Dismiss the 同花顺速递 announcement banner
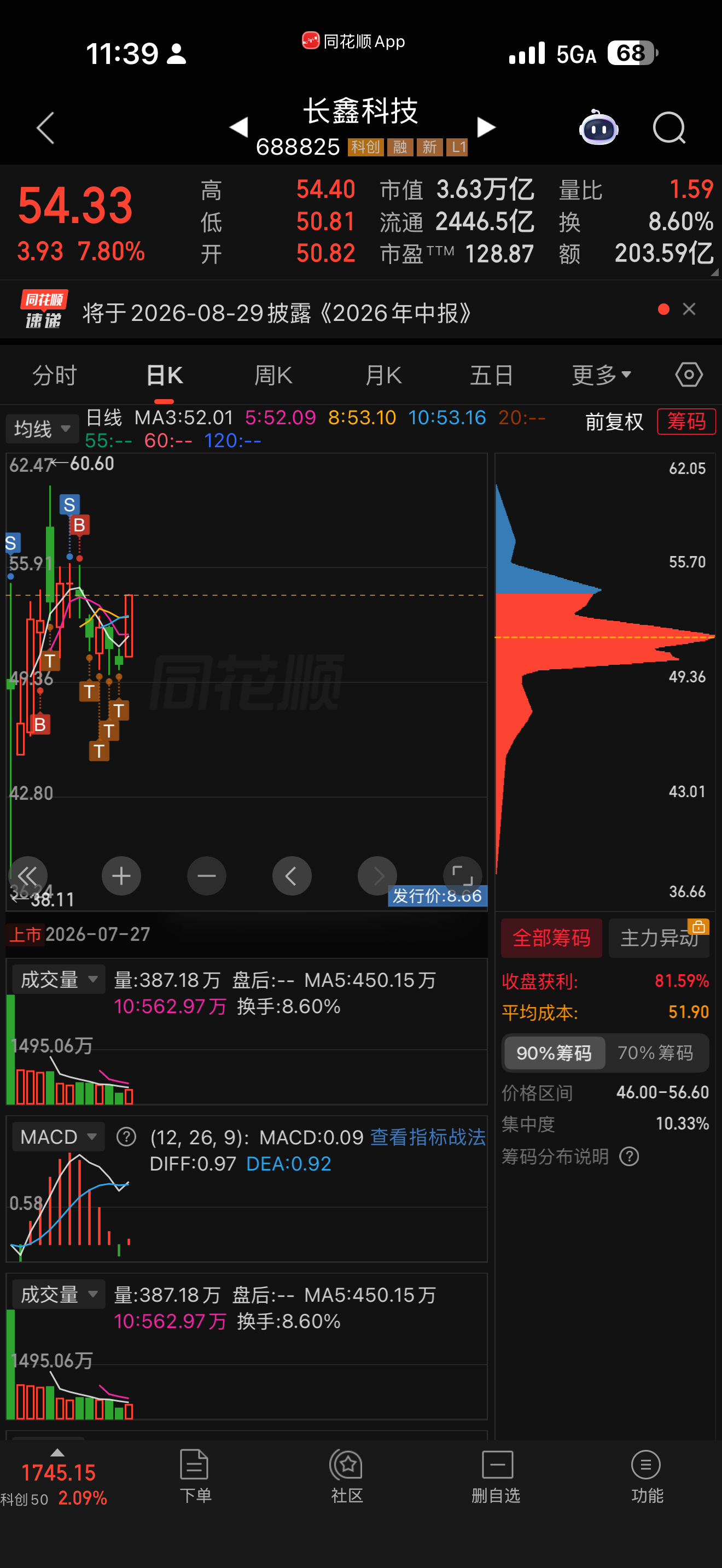Viewport: 722px width, 1568px height. [689, 309]
